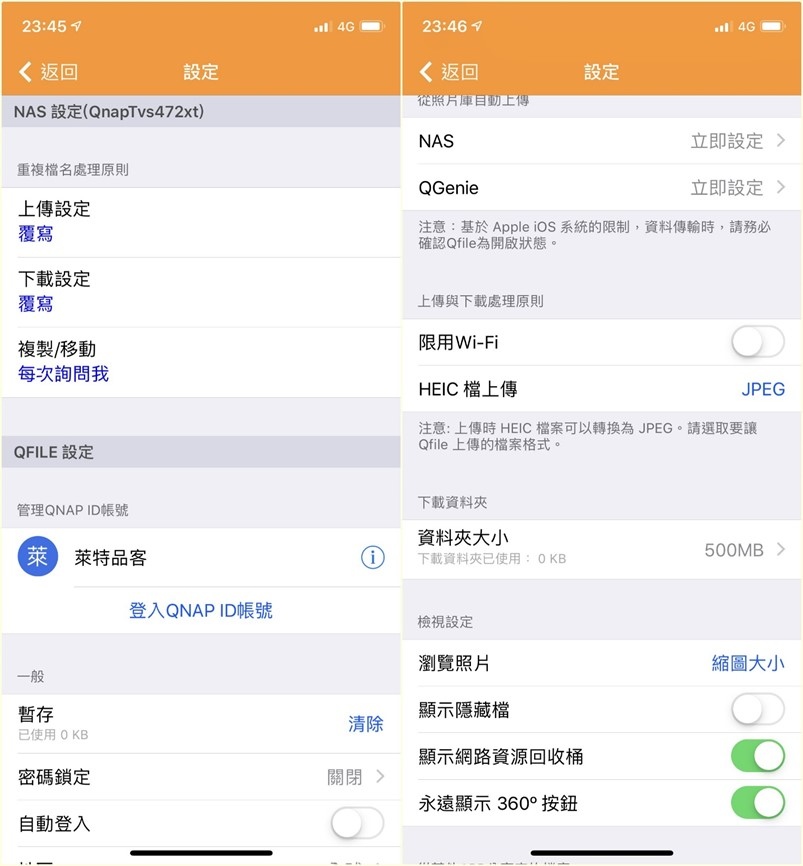Change the HEIC 檔上傳 format

762,389
